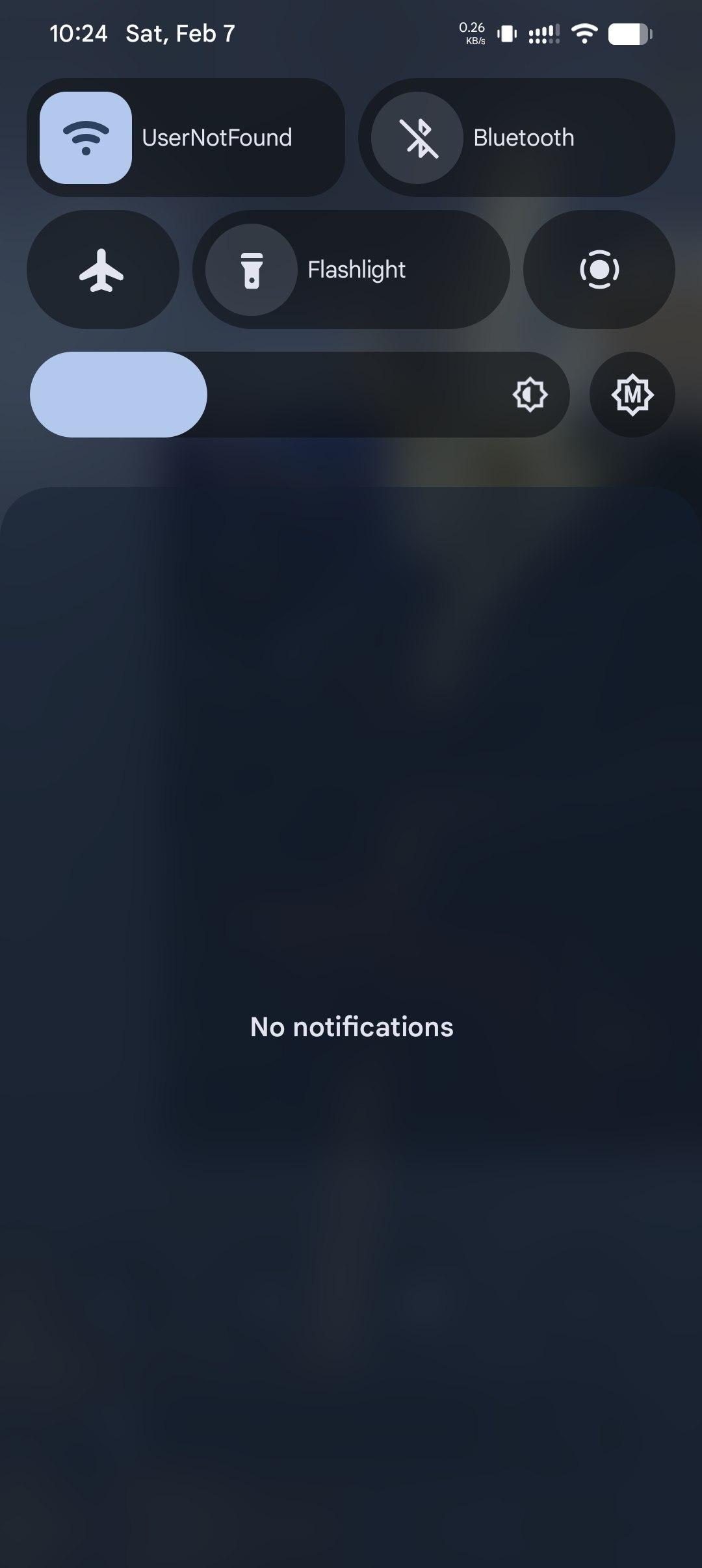Toggle the manual brightness mode button
This screenshot has height=1568, width=702.
click(x=632, y=395)
